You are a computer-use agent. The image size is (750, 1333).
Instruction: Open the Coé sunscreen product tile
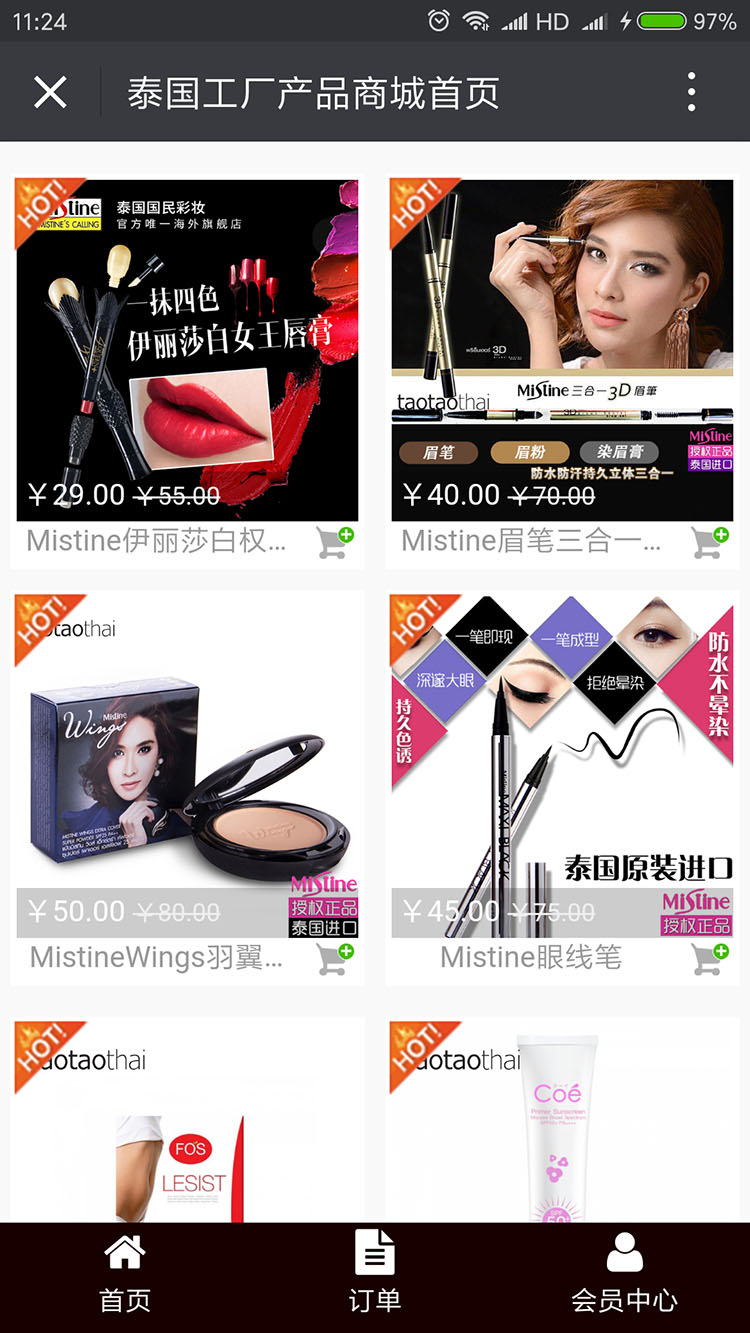point(562,1120)
